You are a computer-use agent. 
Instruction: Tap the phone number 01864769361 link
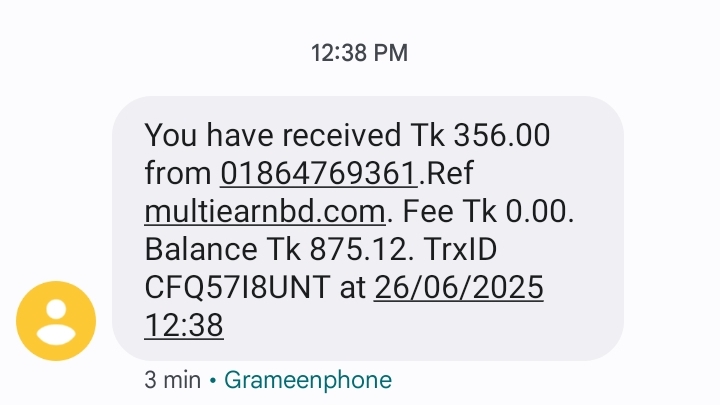[317, 174]
